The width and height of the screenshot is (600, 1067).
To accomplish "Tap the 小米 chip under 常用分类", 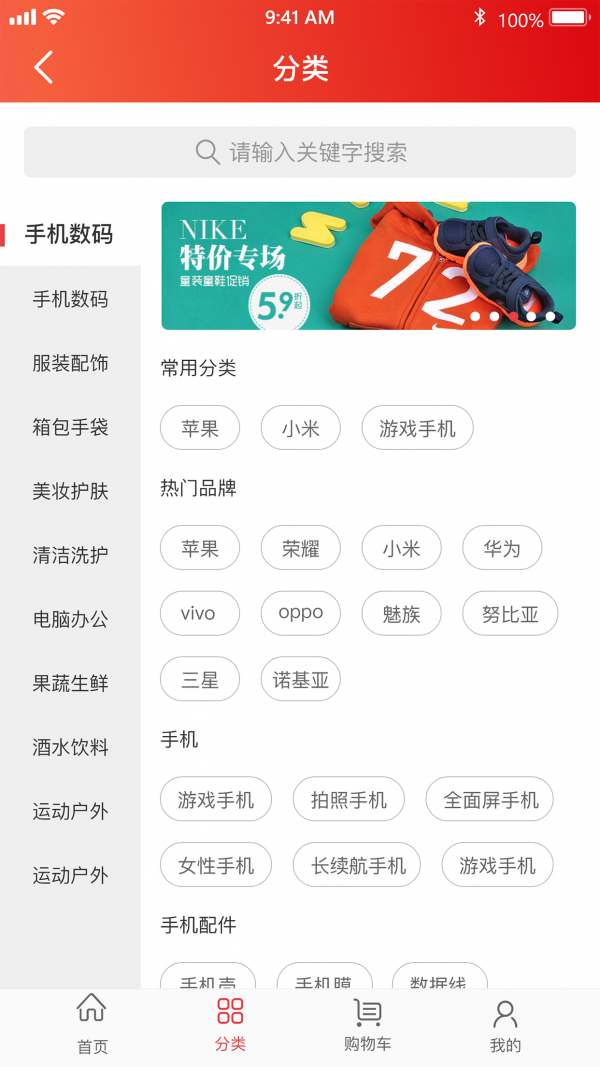I will click(300, 428).
